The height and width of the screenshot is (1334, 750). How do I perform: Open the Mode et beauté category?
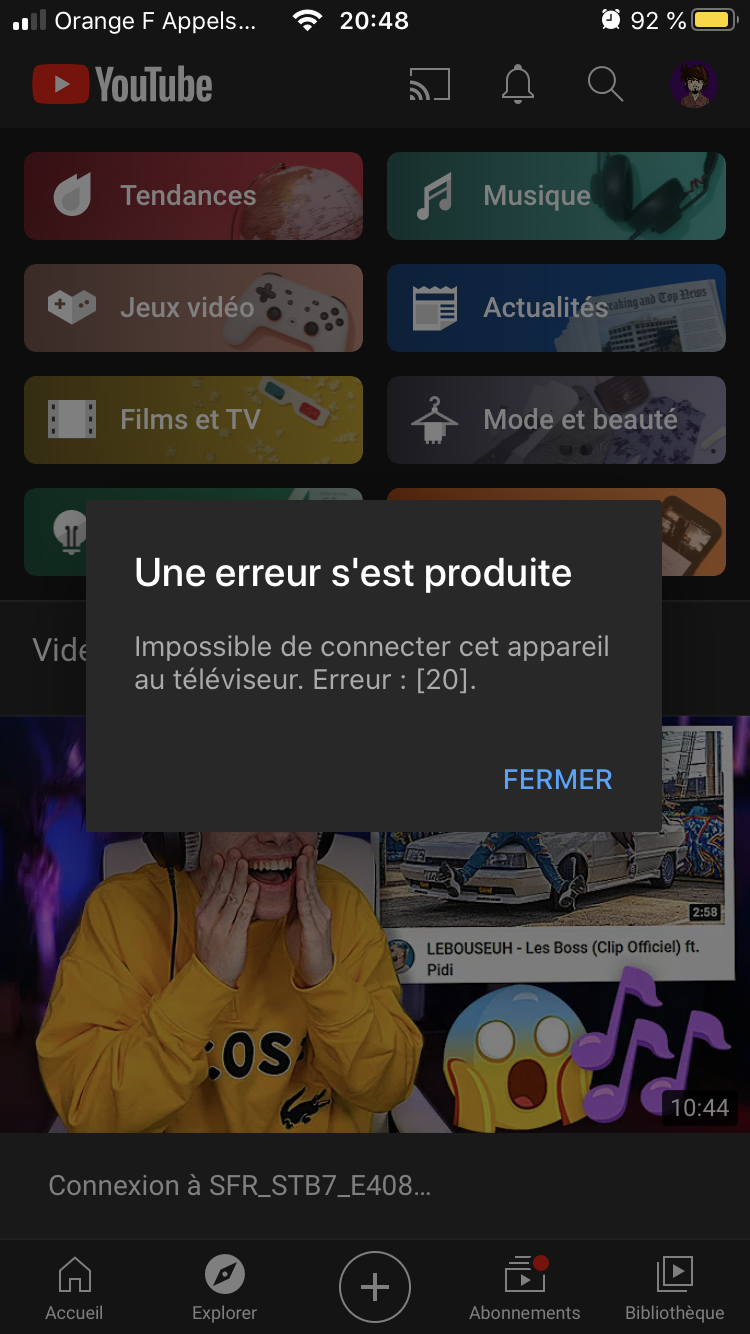pos(556,420)
